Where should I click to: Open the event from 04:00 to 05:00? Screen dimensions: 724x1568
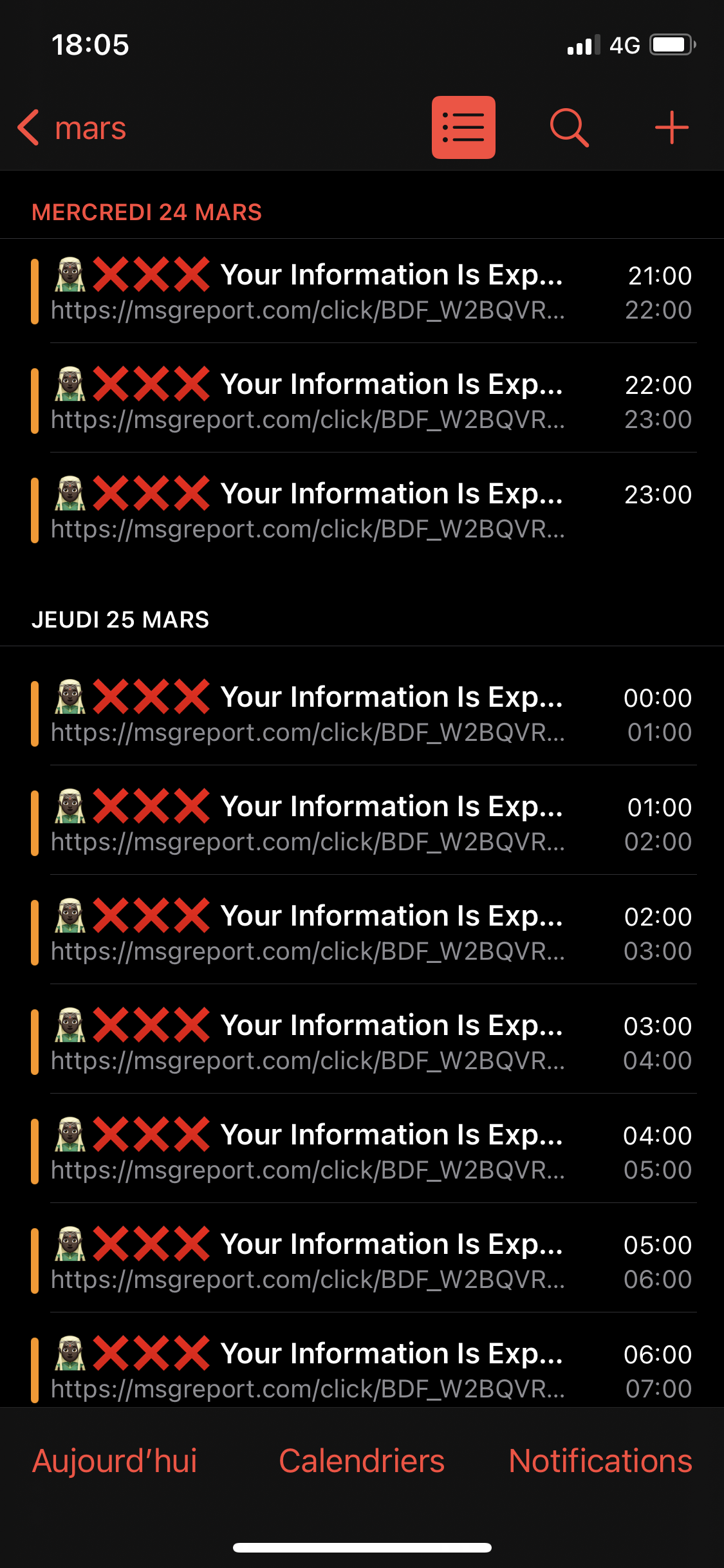click(x=362, y=1152)
